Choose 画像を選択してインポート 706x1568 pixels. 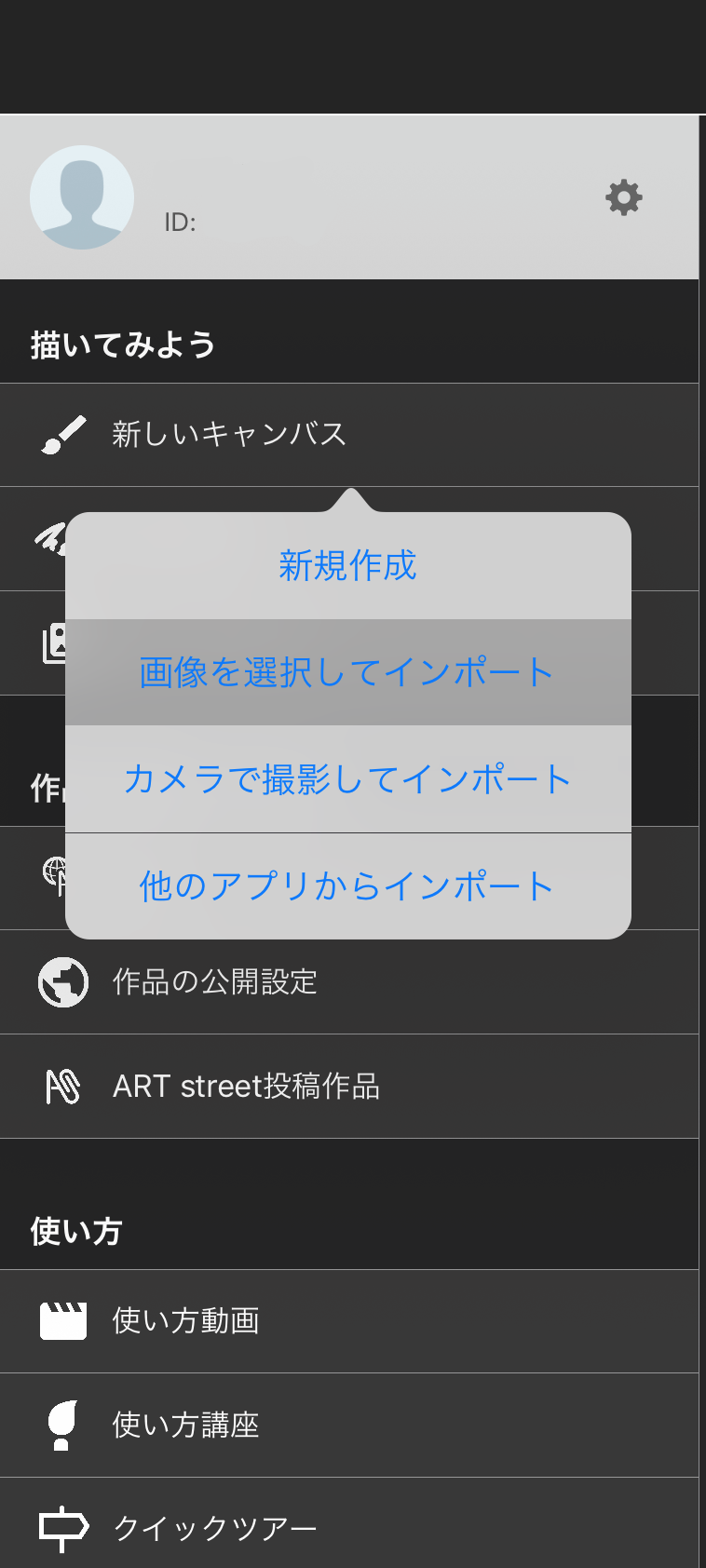[348, 672]
